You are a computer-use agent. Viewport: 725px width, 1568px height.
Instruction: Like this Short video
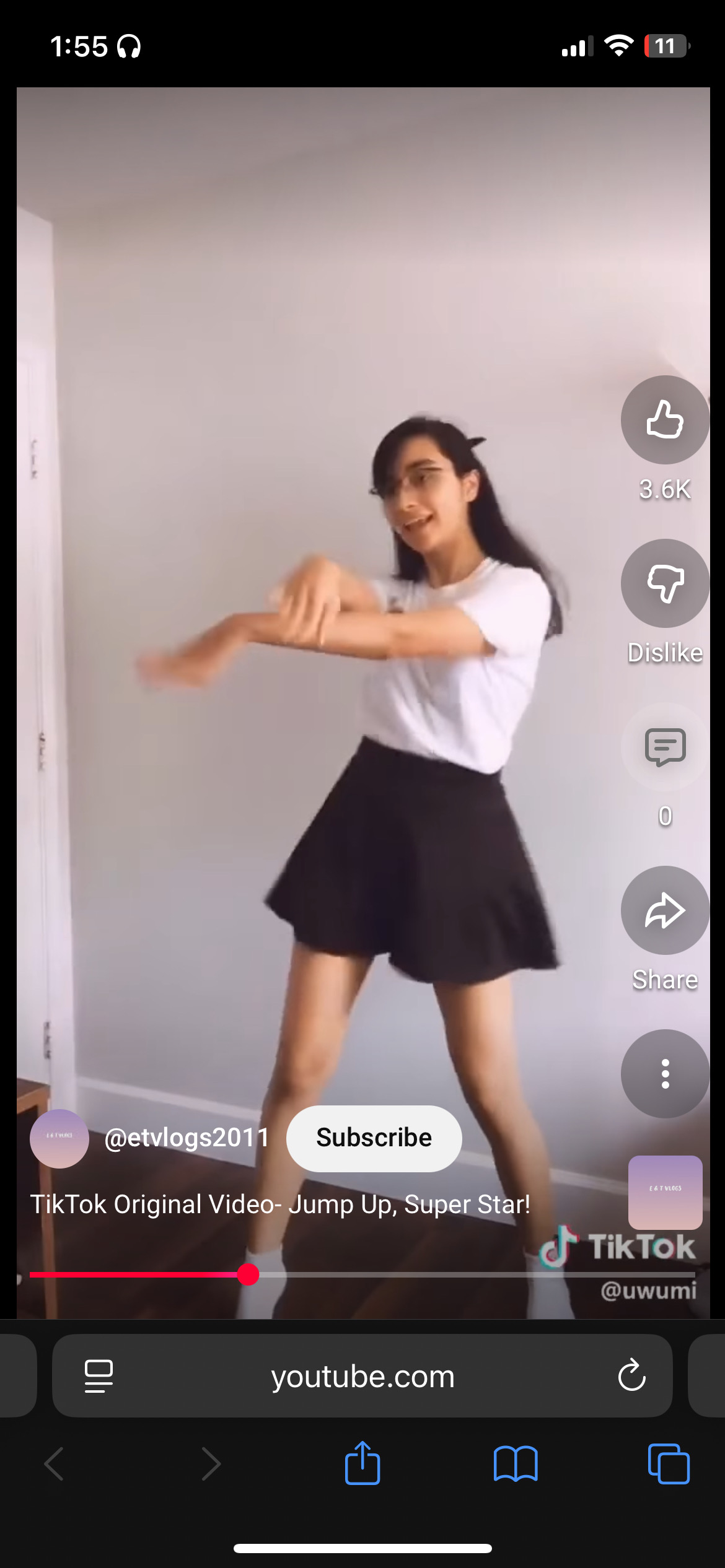point(664,420)
